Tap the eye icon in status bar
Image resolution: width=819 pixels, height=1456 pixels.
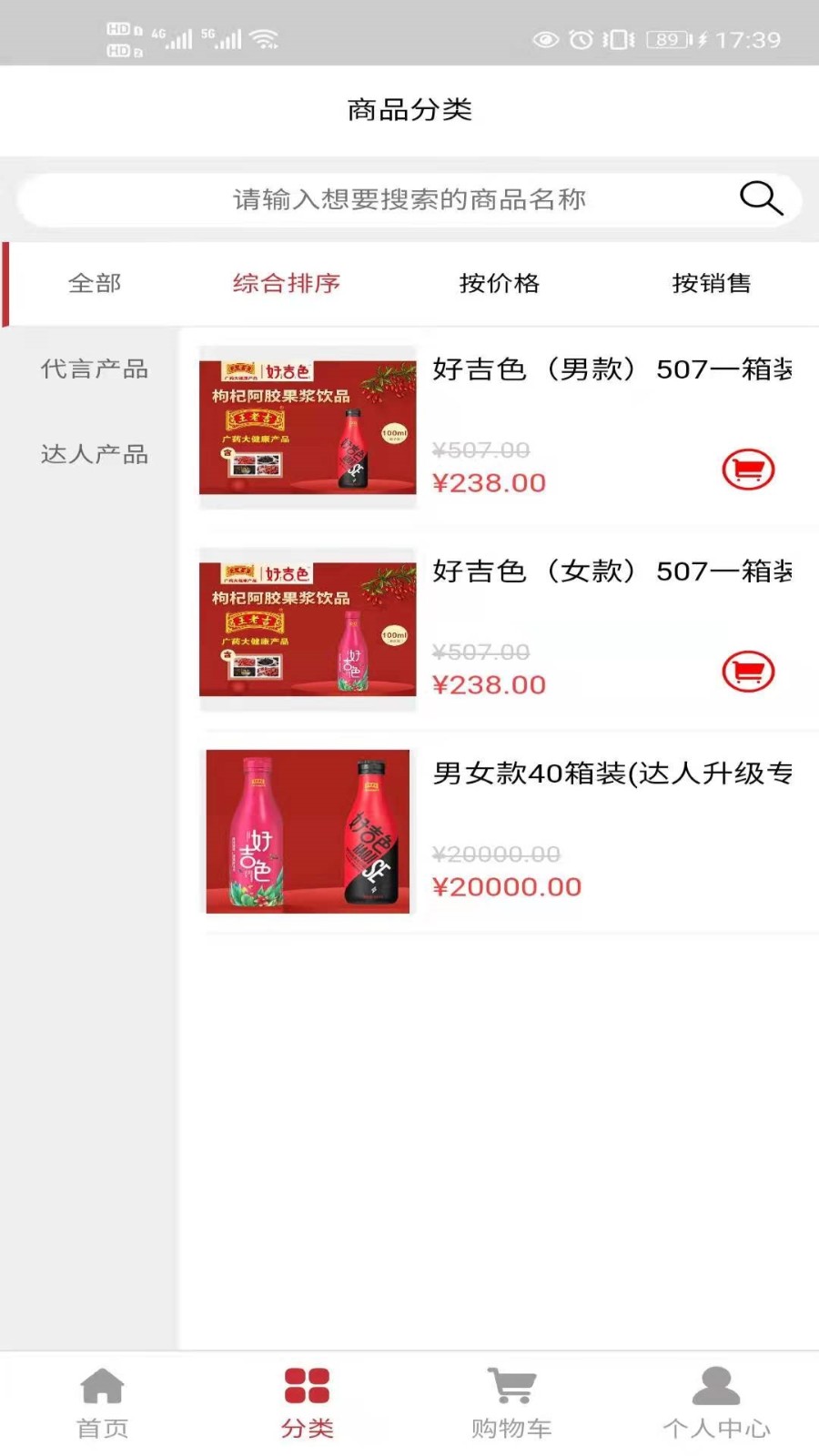coord(543,38)
